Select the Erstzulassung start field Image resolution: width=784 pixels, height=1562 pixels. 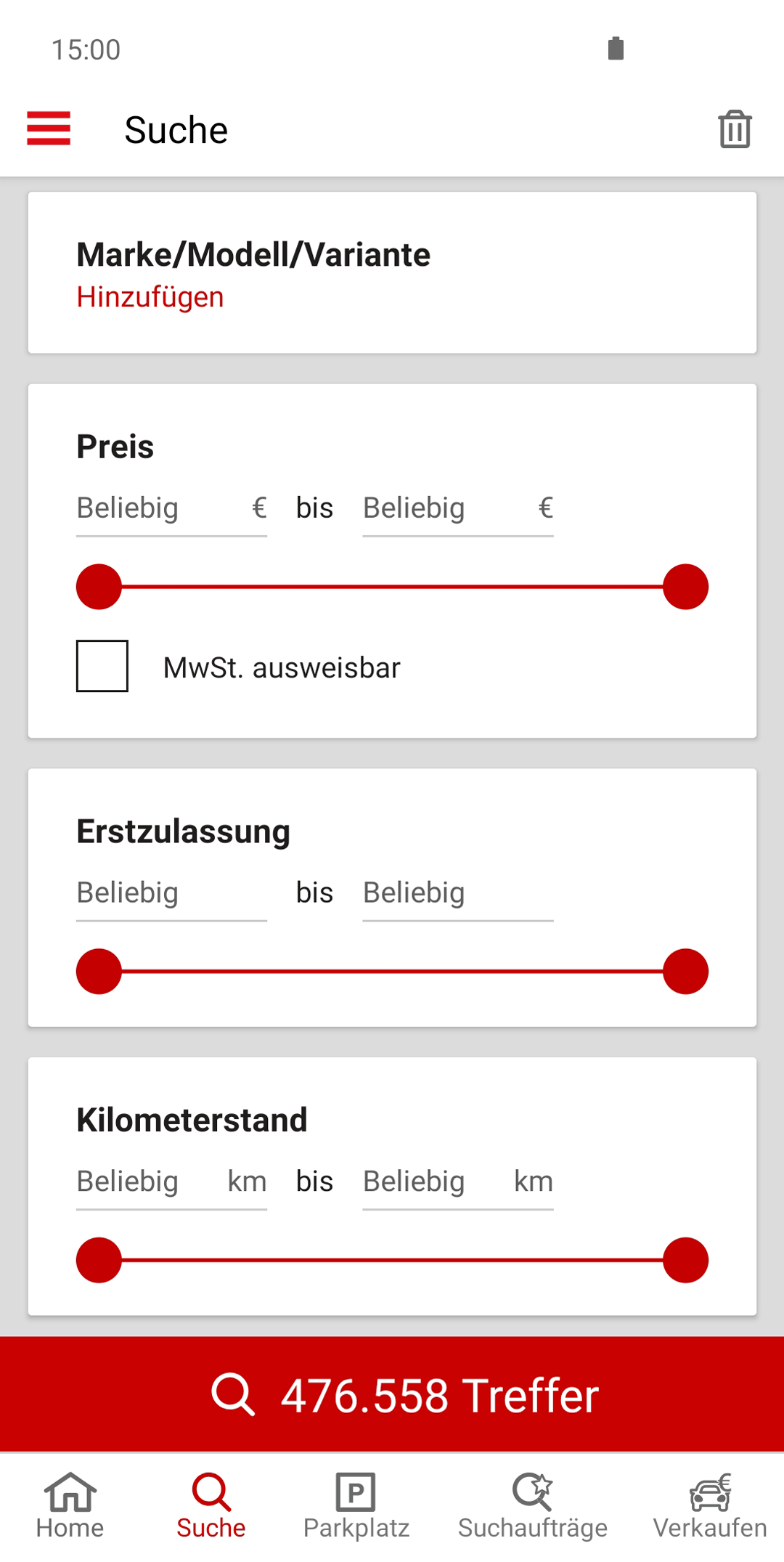click(171, 894)
